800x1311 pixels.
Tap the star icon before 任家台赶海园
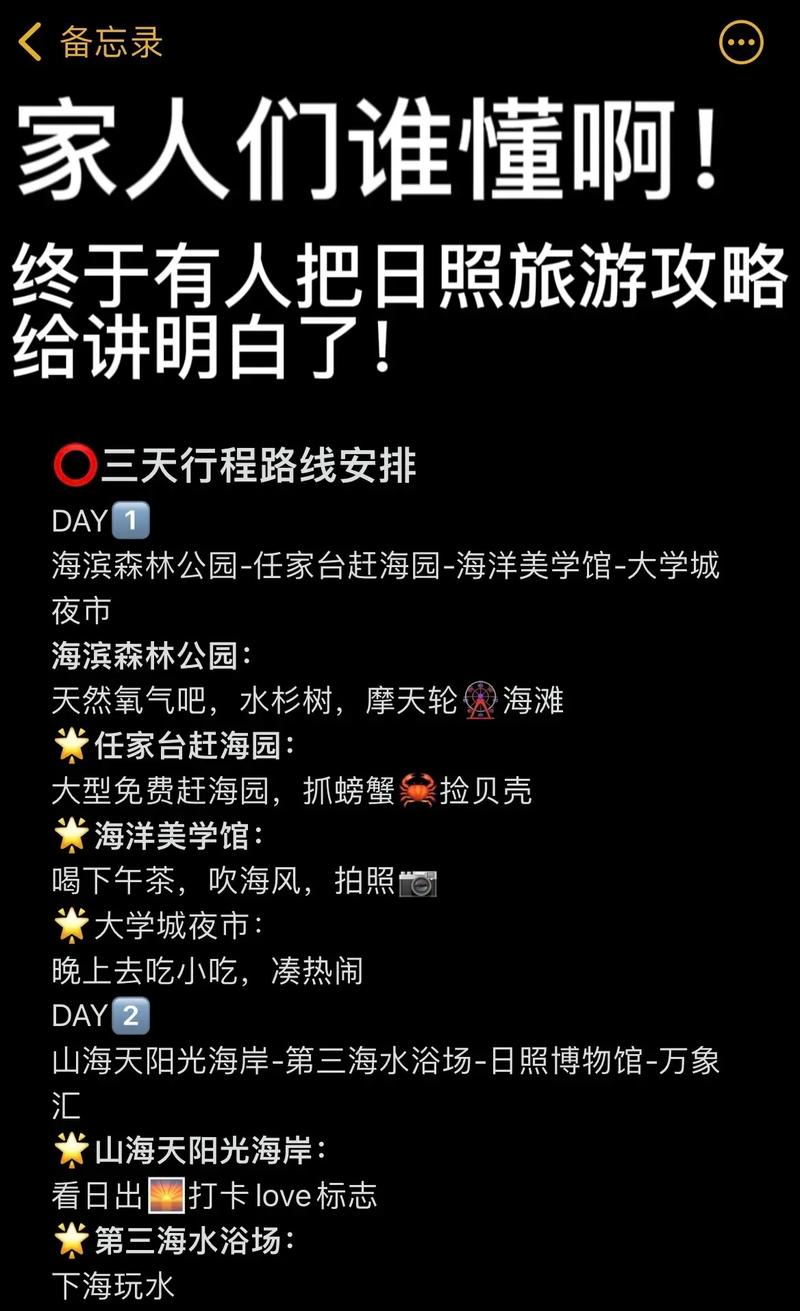click(x=69, y=745)
